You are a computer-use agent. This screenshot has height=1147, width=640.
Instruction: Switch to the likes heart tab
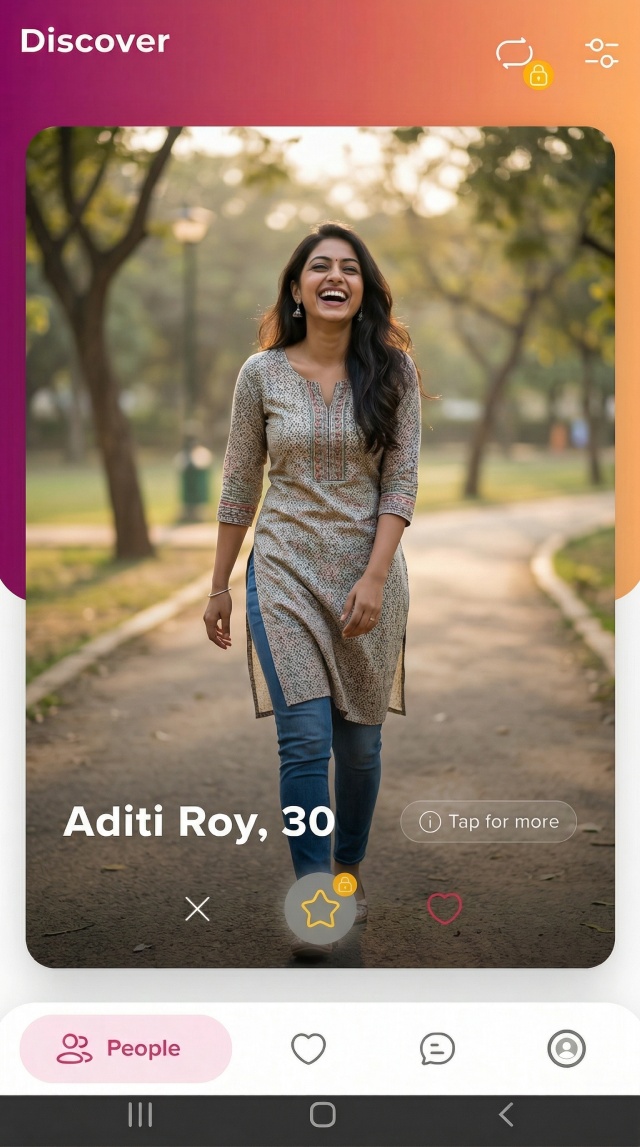tap(308, 1048)
